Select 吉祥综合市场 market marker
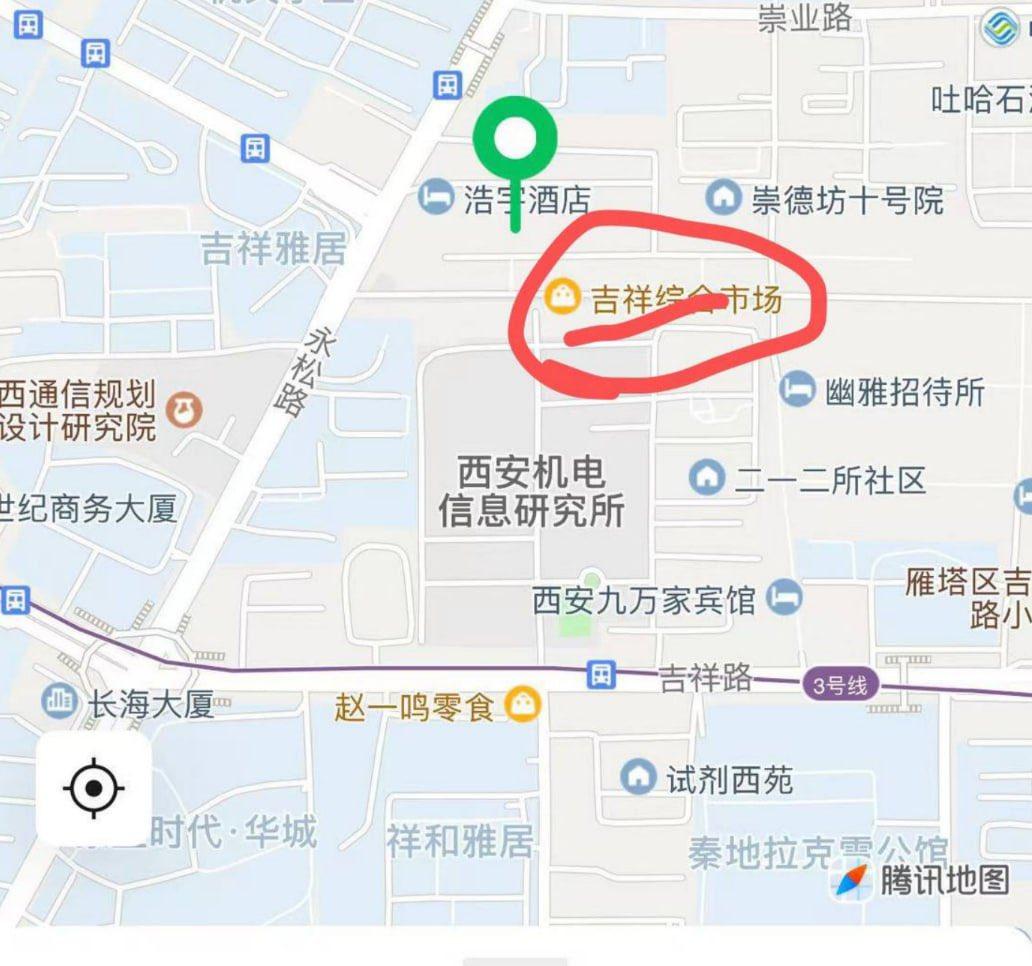This screenshot has height=966, width=1032. 560,296
